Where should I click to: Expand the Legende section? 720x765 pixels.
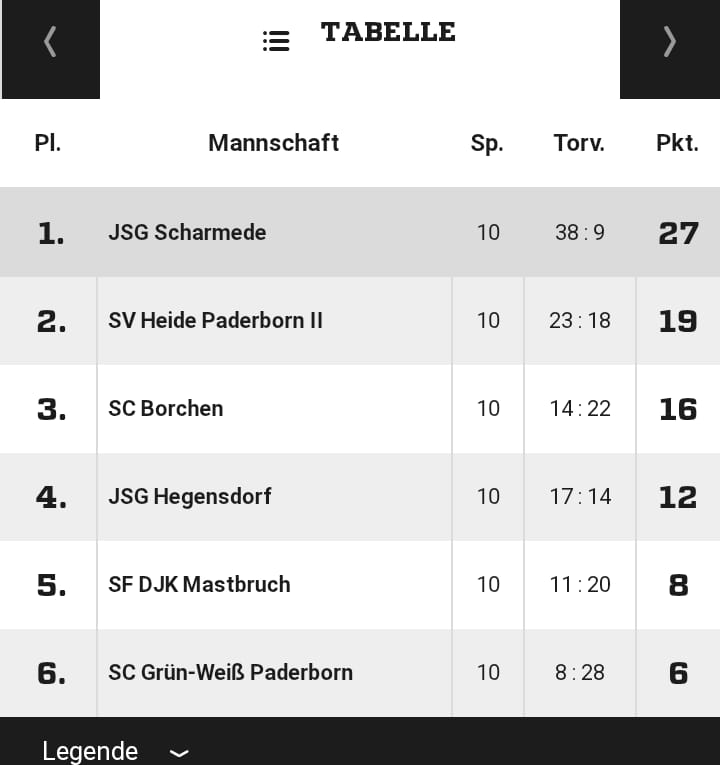pos(115,750)
